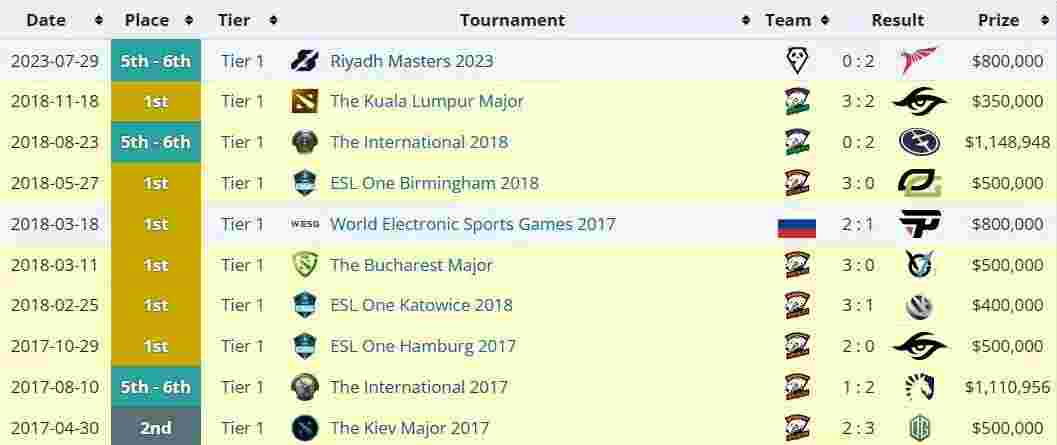The height and width of the screenshot is (445, 1057).
Task: Open The International 2017 page
Action: pos(418,387)
